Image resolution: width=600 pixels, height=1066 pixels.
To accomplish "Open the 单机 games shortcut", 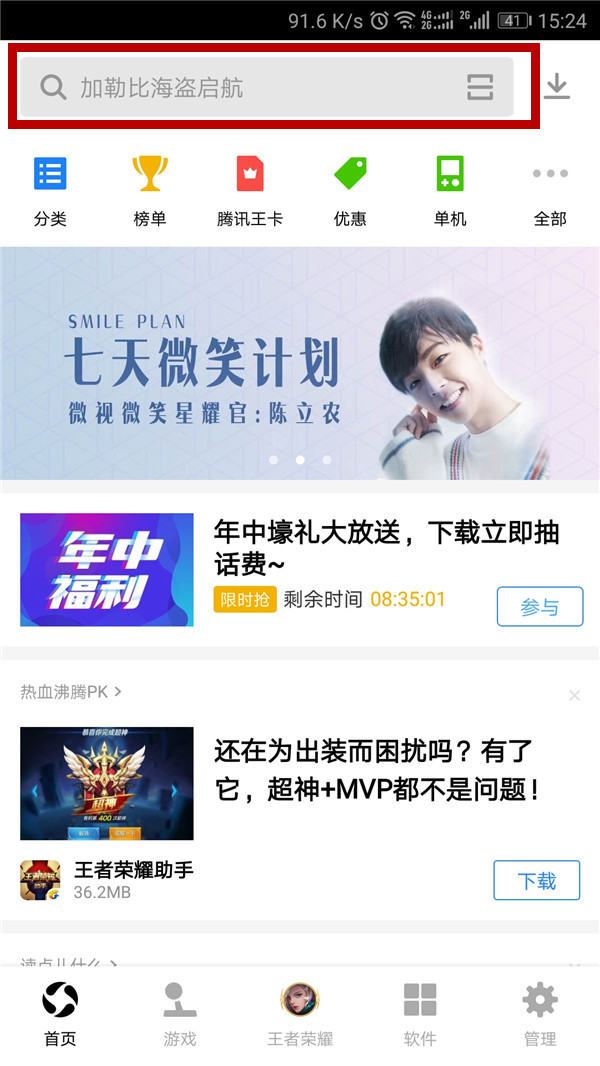I will coord(450,191).
